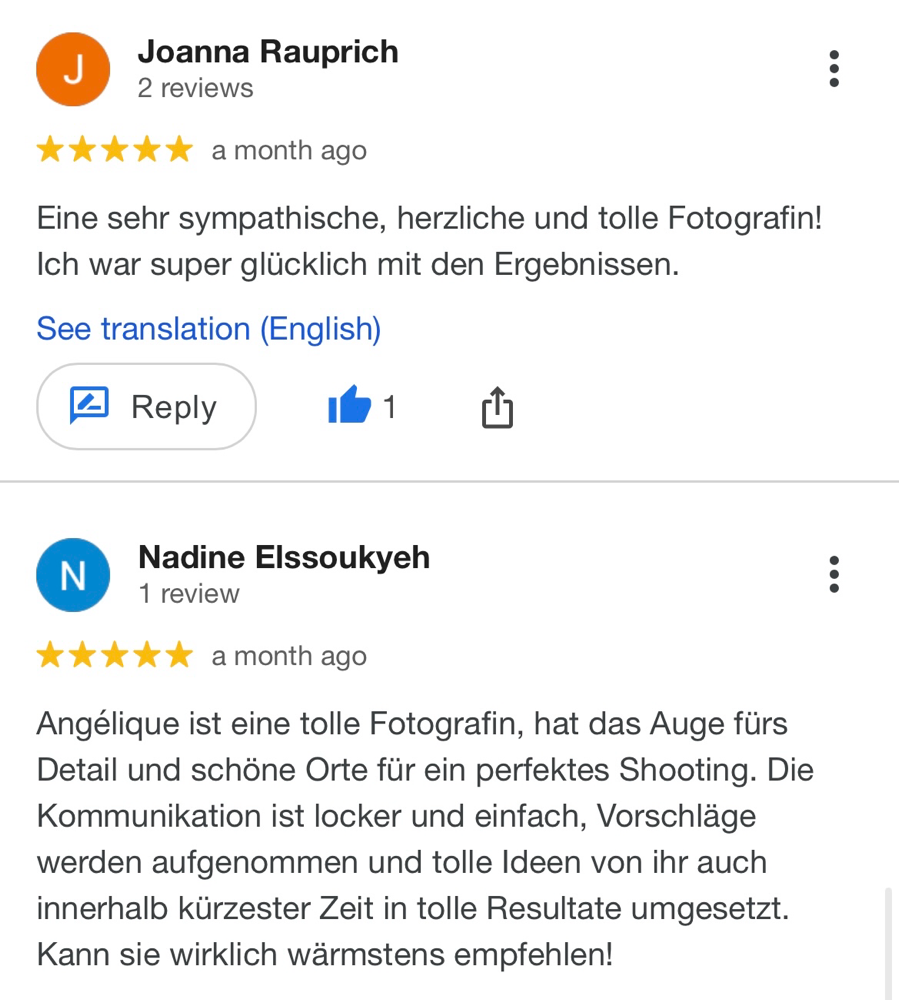Open Joanna Rauprich's reviewer profile

coord(266,52)
